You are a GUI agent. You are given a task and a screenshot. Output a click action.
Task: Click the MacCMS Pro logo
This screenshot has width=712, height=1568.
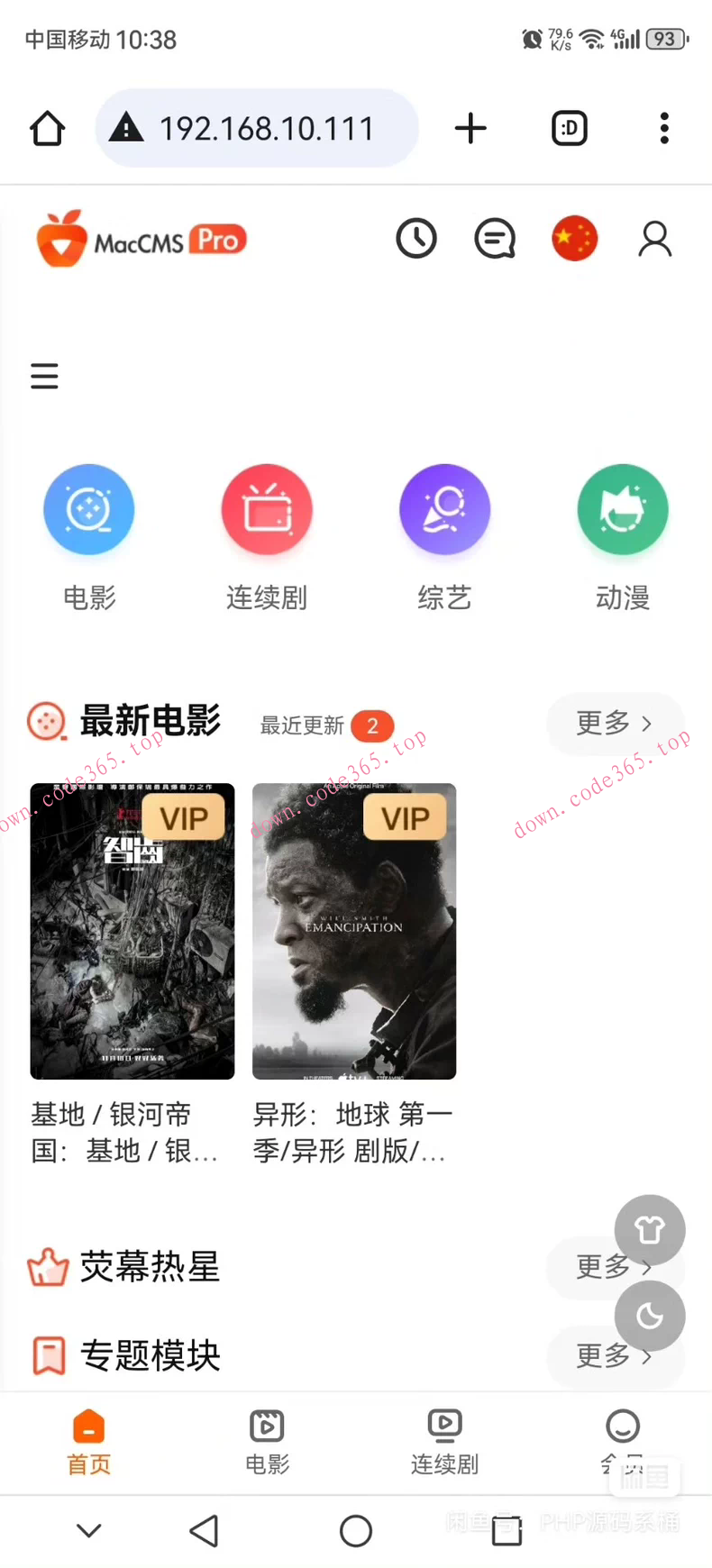(x=140, y=239)
